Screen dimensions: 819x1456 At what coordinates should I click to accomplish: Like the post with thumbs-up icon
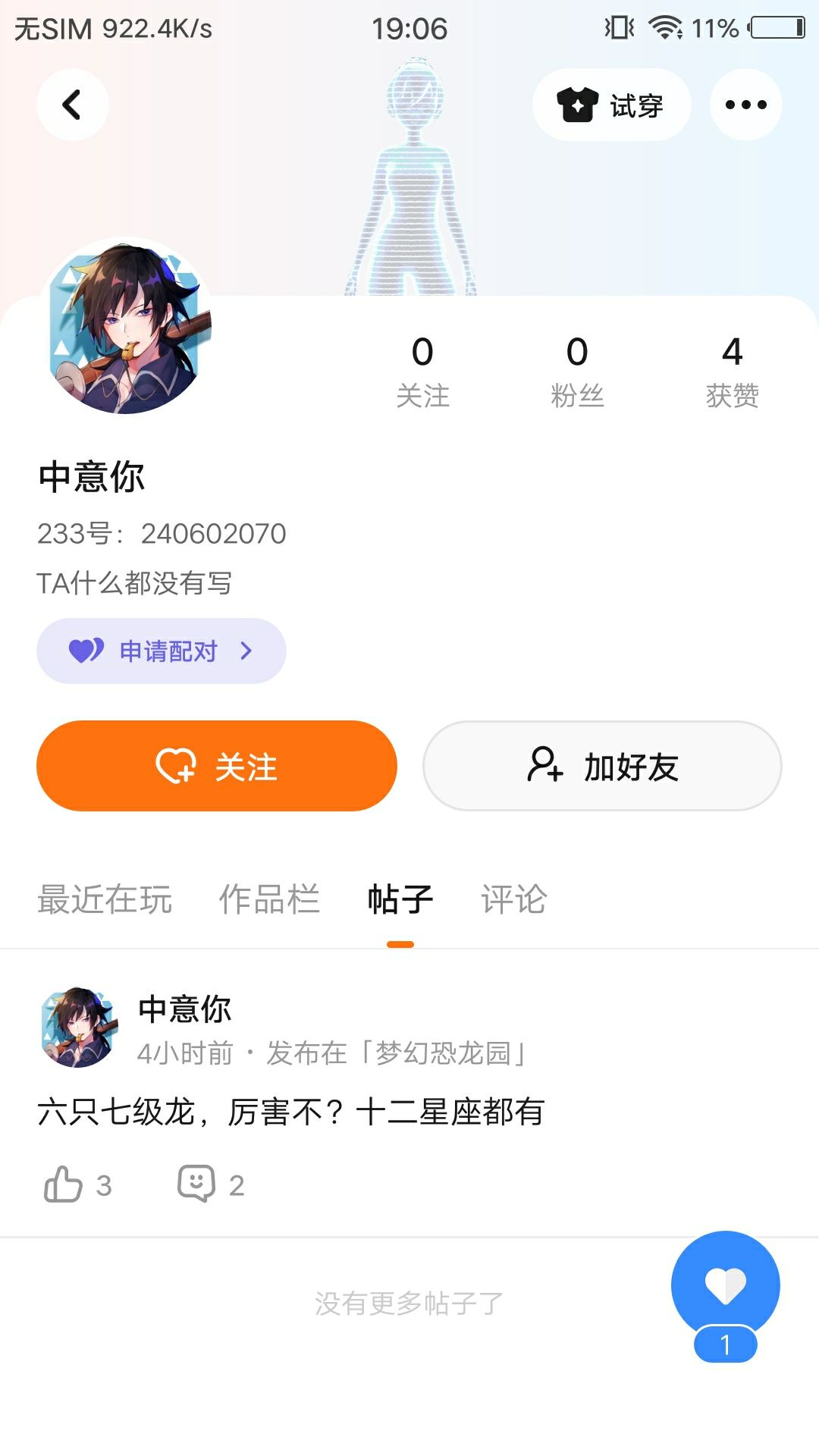coord(64,1184)
